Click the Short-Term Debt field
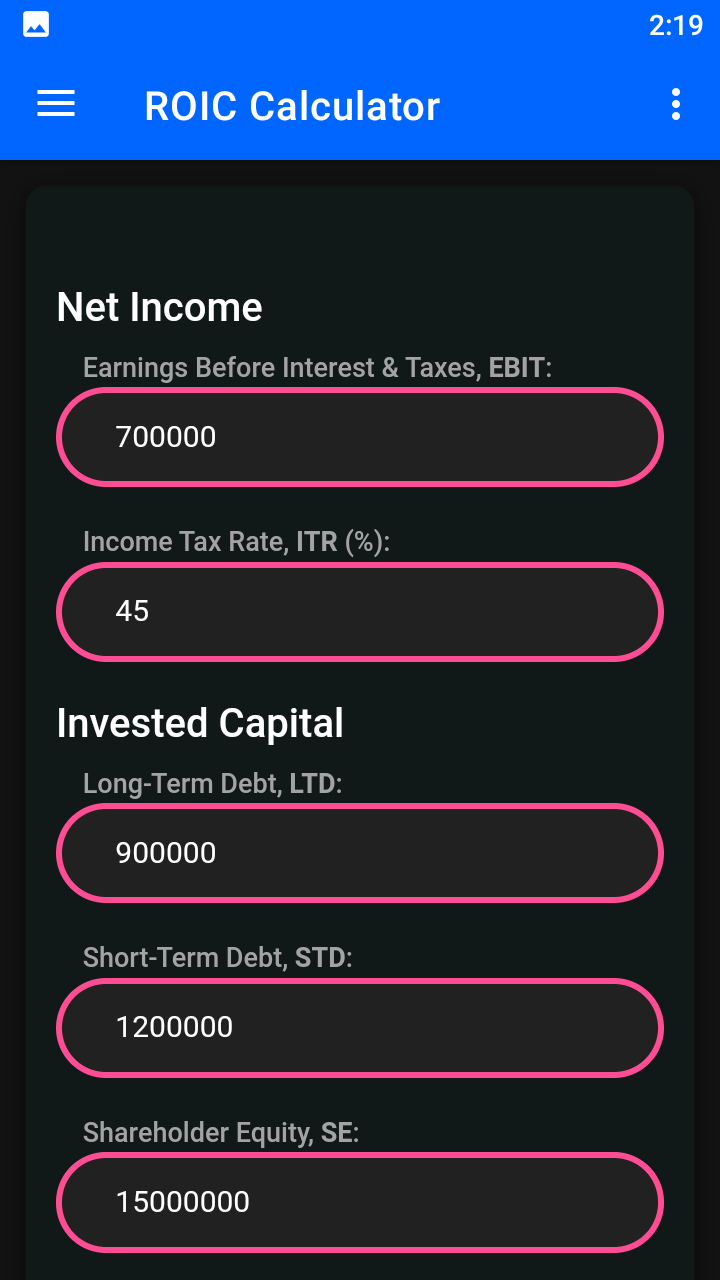 (x=360, y=1027)
